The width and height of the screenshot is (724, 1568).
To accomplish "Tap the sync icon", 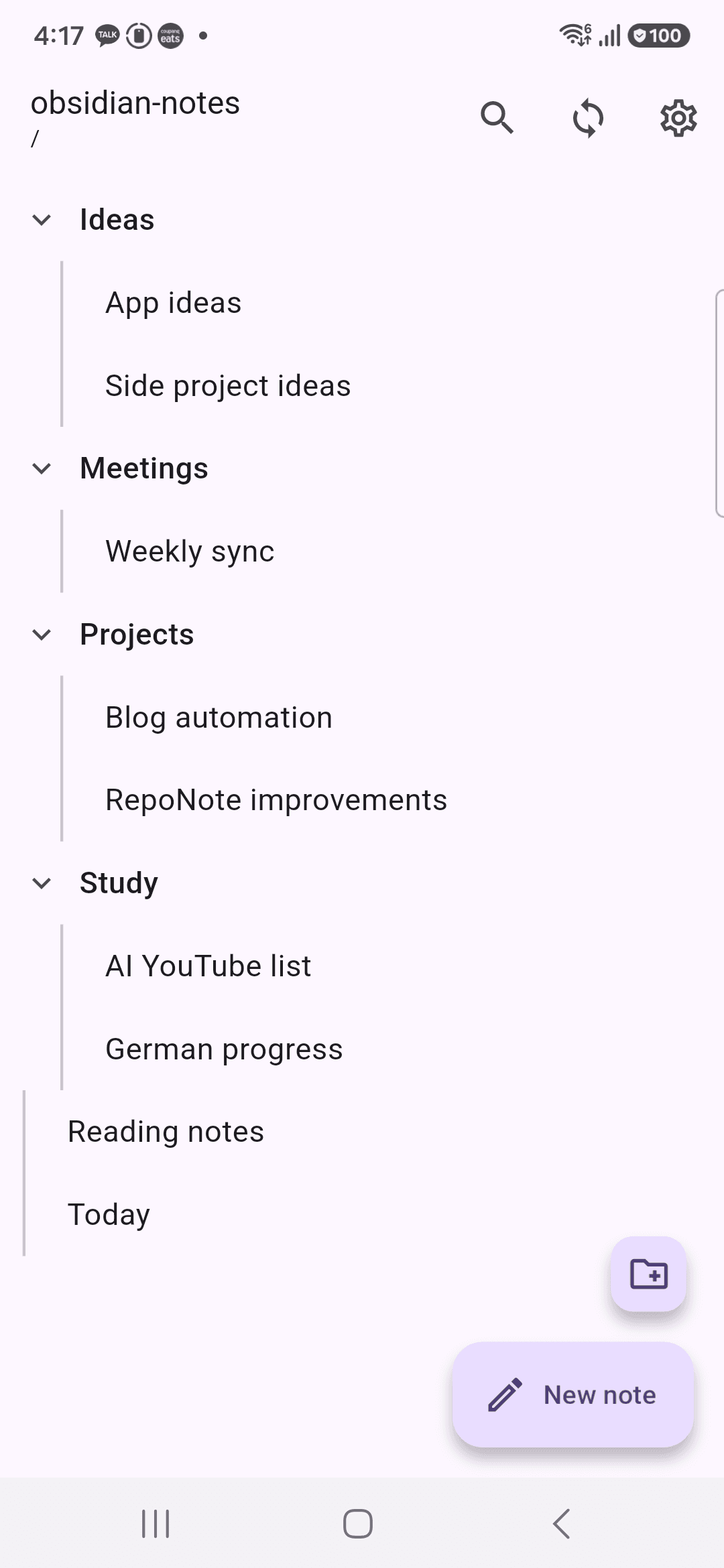I will (x=588, y=118).
